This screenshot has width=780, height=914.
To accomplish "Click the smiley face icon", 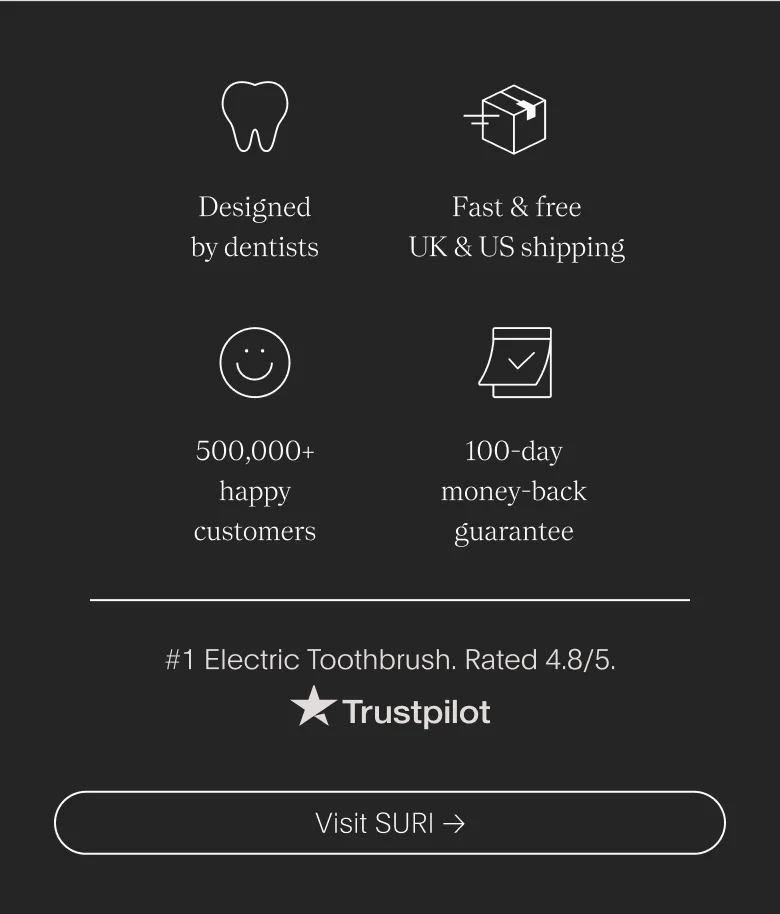I will pos(254,362).
